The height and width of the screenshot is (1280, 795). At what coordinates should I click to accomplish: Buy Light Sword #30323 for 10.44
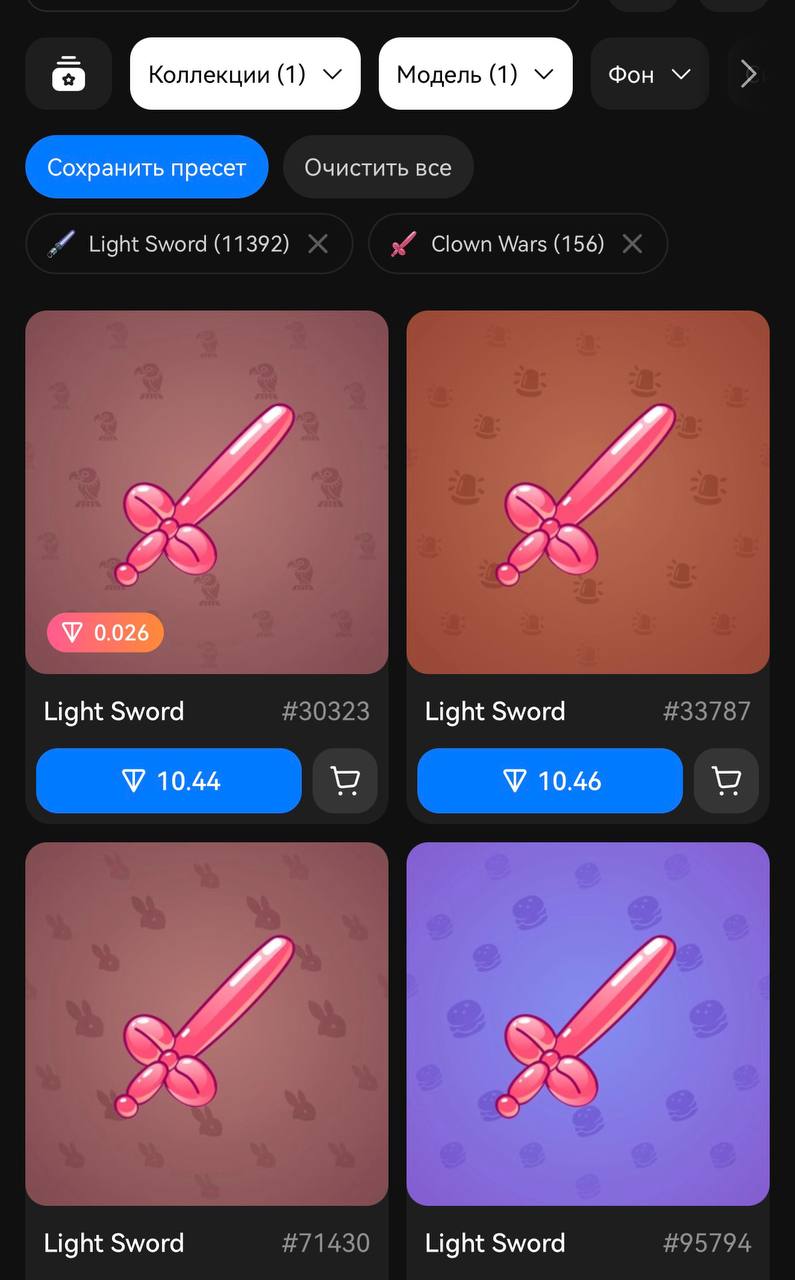tap(168, 781)
